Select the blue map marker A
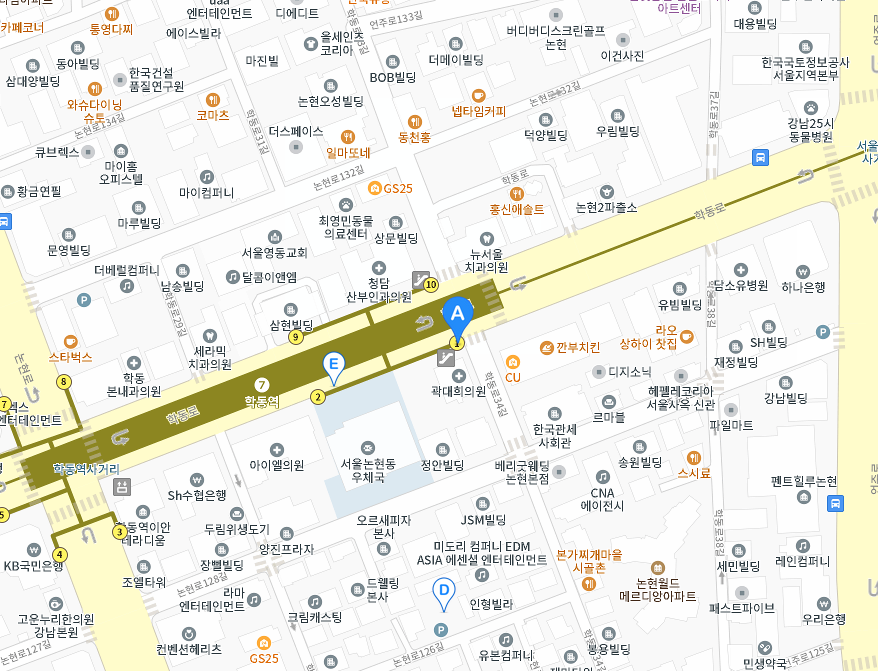The image size is (878, 671). click(x=458, y=315)
